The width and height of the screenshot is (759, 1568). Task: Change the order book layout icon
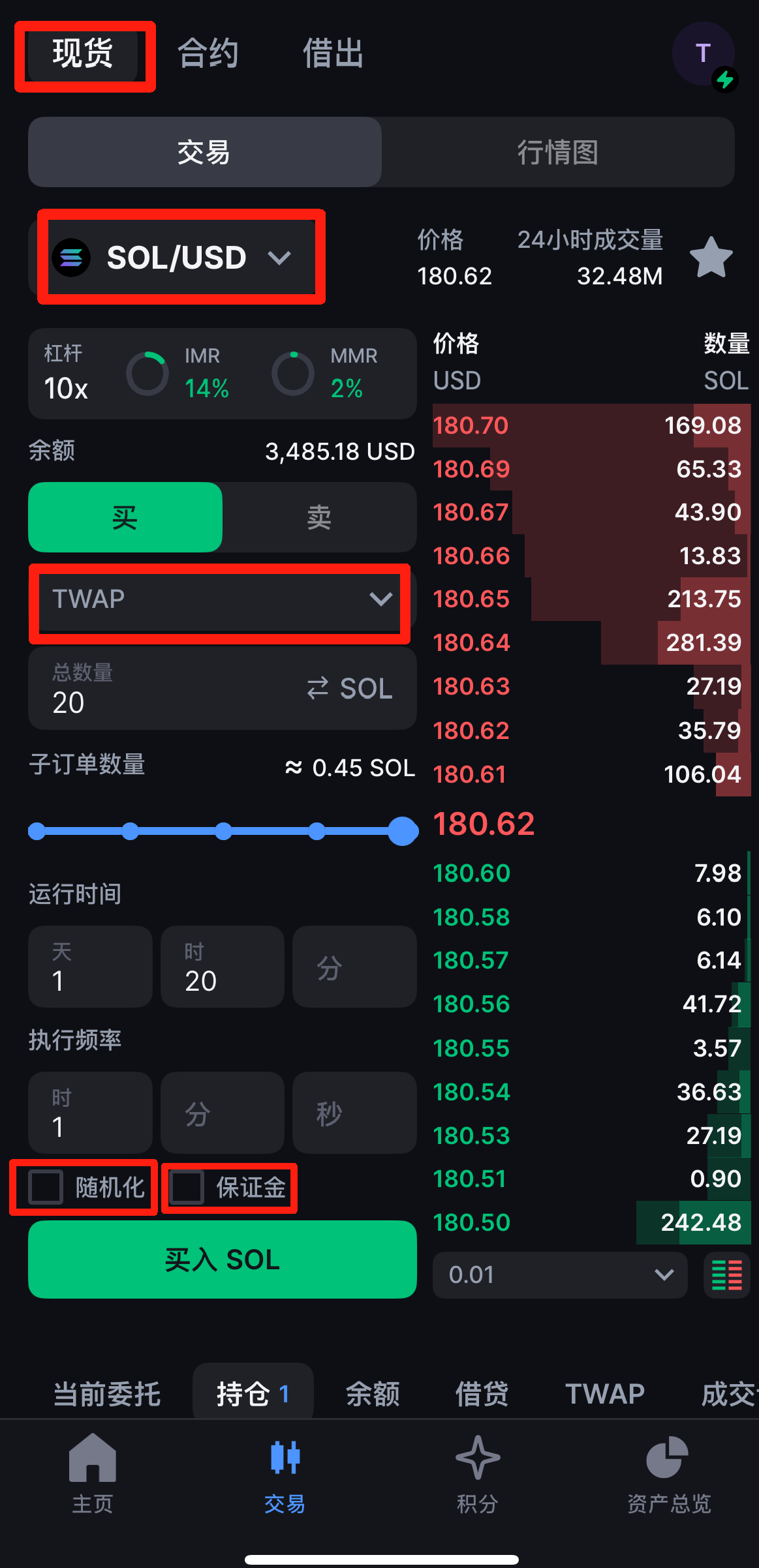pos(727,1274)
